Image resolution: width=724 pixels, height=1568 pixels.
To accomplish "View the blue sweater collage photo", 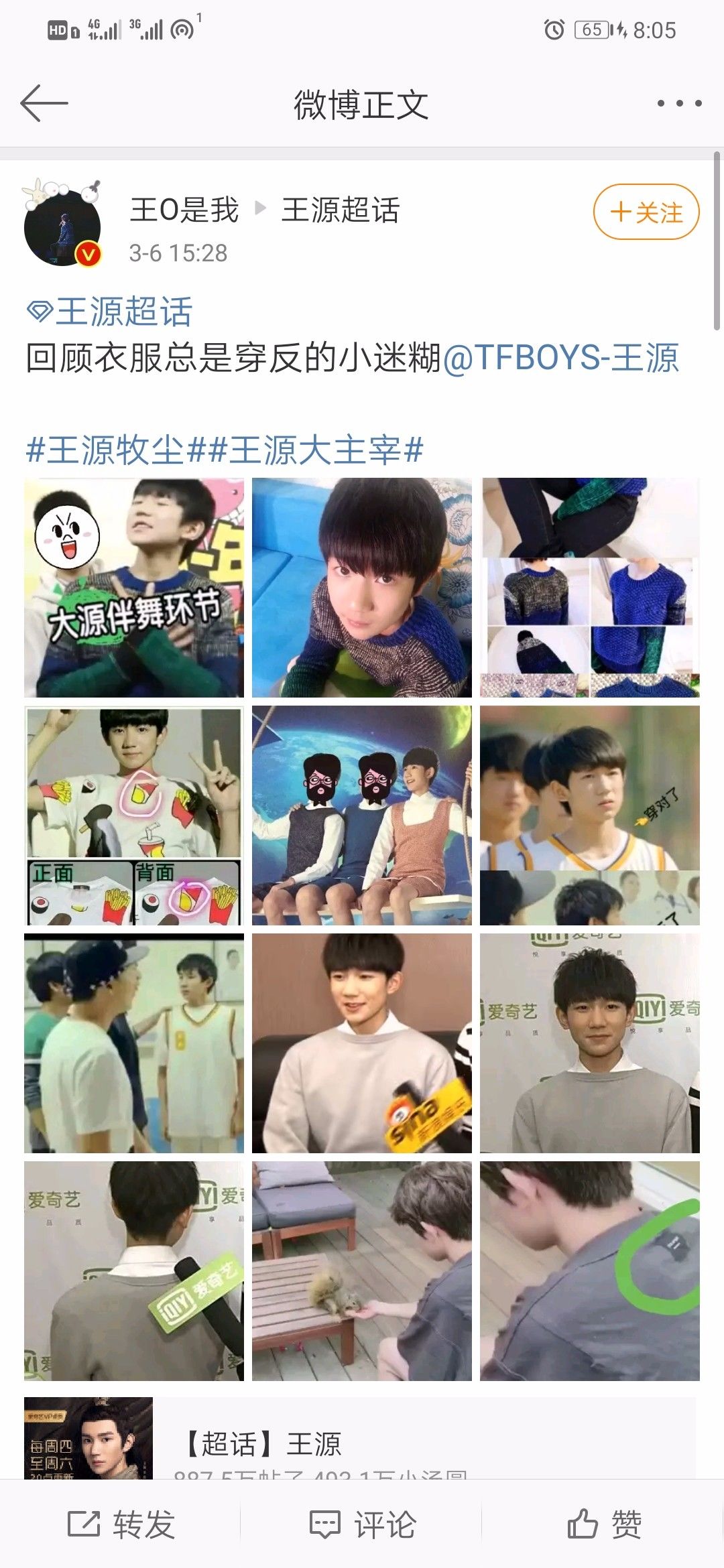I will (x=590, y=588).
